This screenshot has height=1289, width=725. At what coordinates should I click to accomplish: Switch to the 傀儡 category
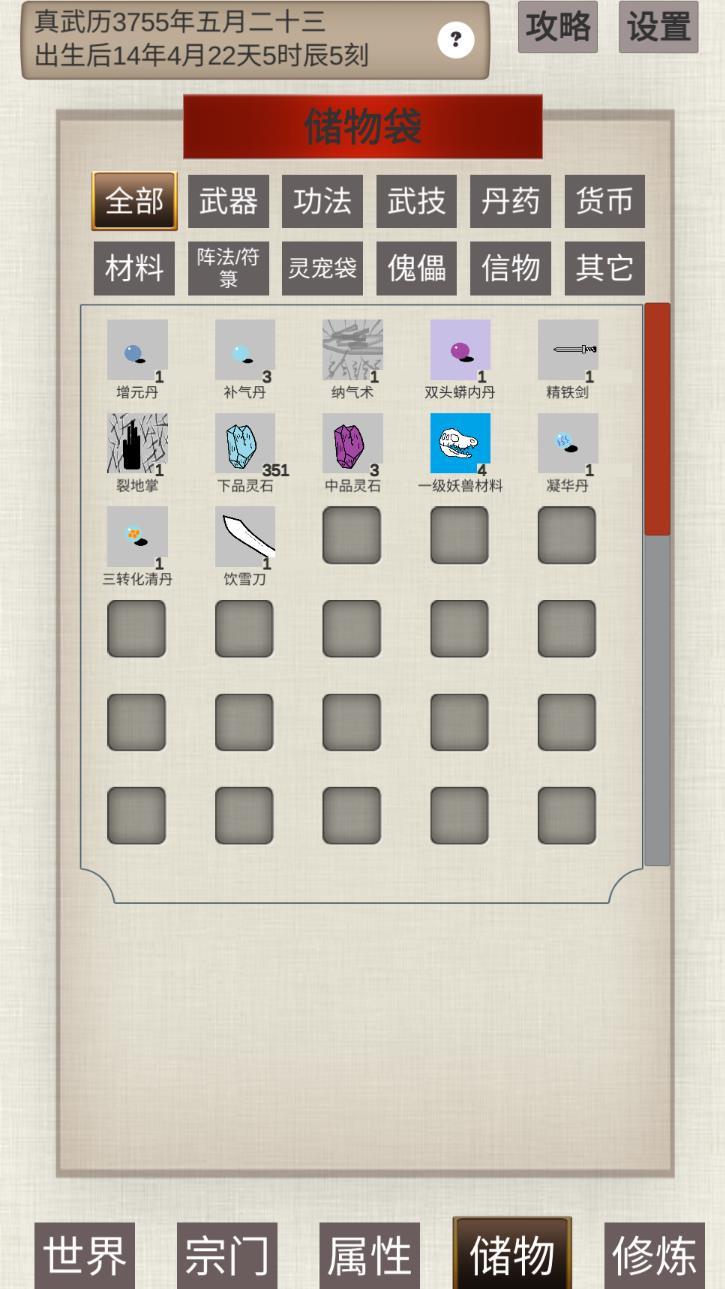click(416, 268)
